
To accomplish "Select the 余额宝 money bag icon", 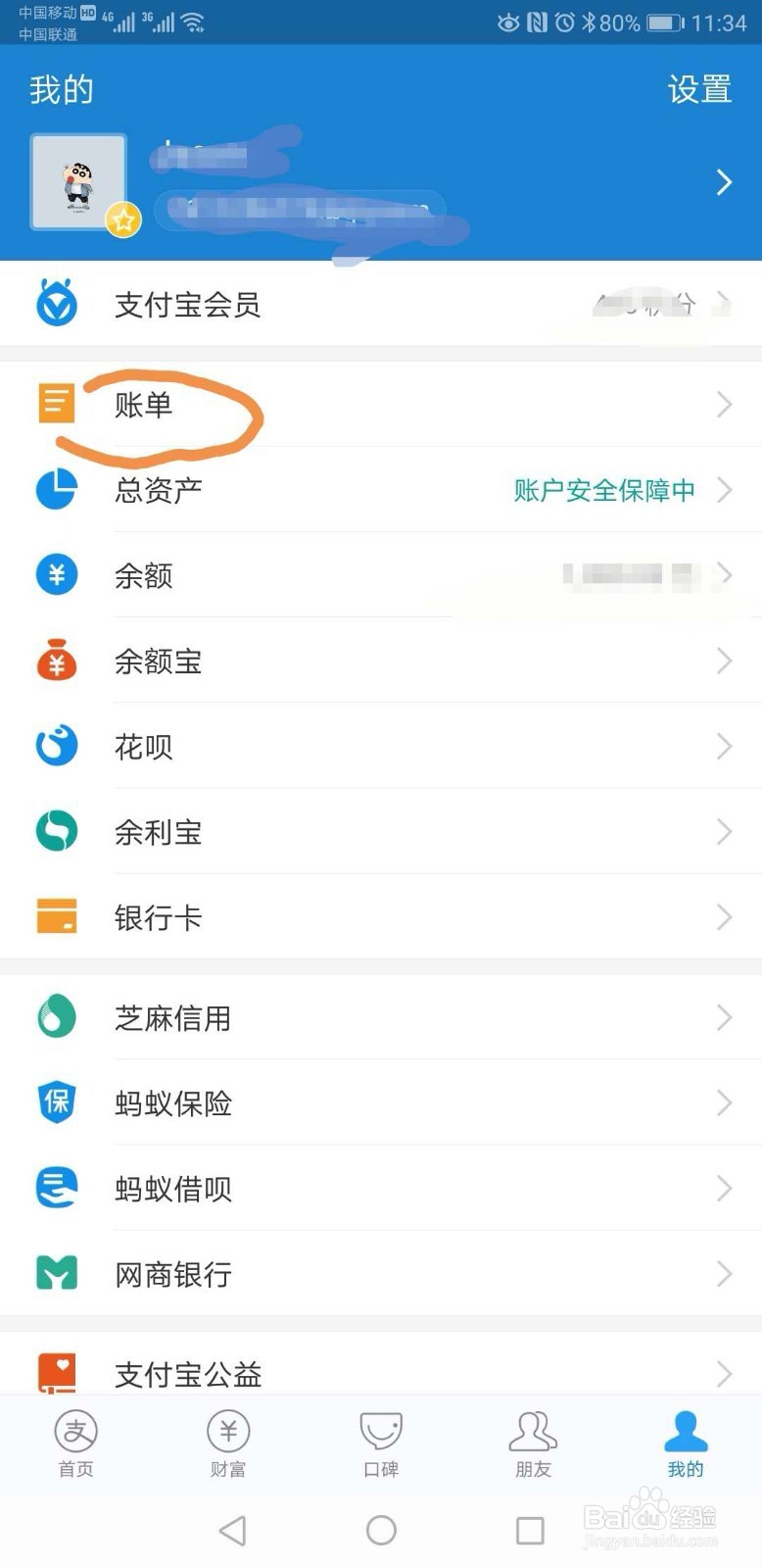I will 56,661.
